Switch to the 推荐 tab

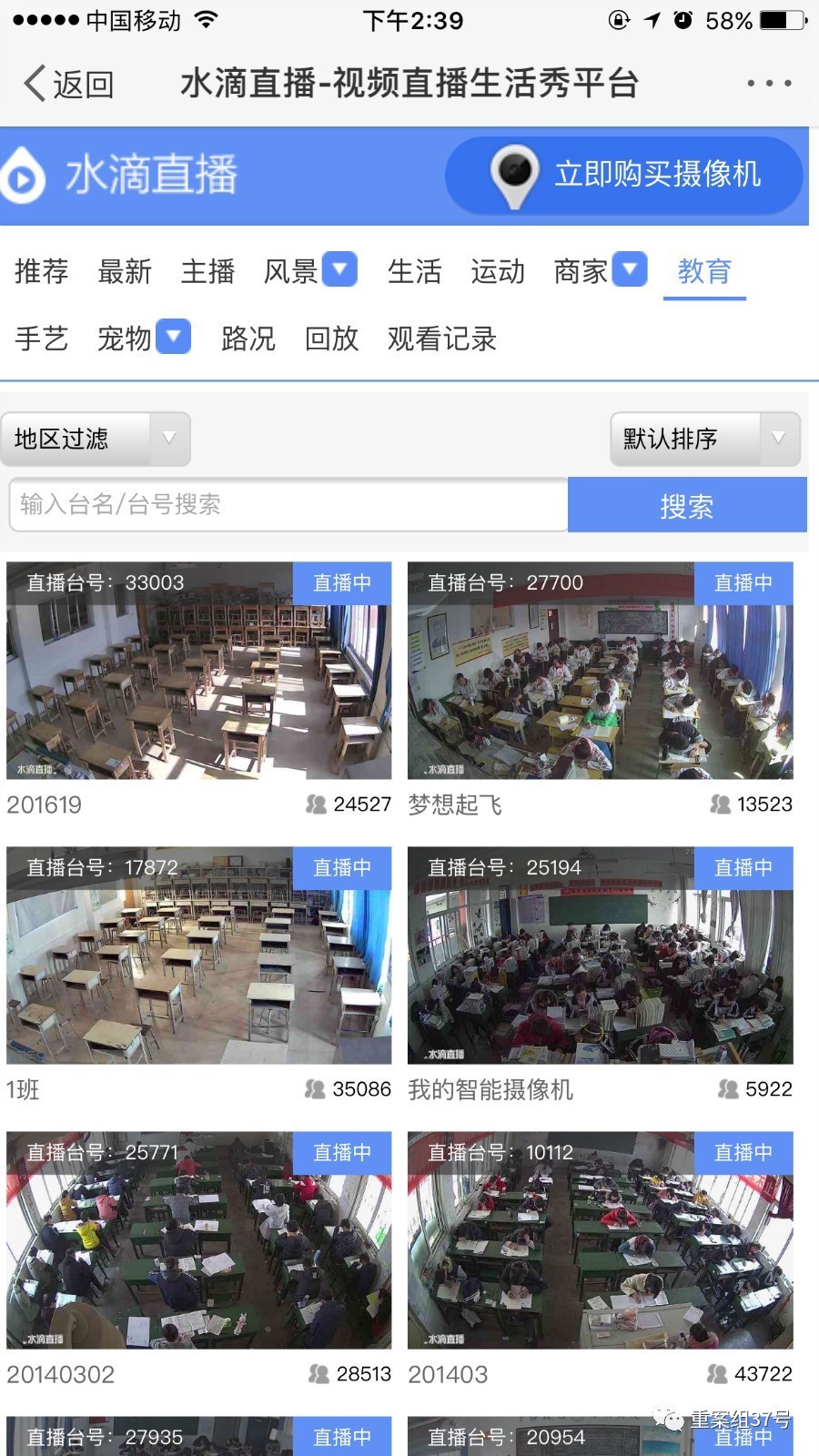pos(42,271)
